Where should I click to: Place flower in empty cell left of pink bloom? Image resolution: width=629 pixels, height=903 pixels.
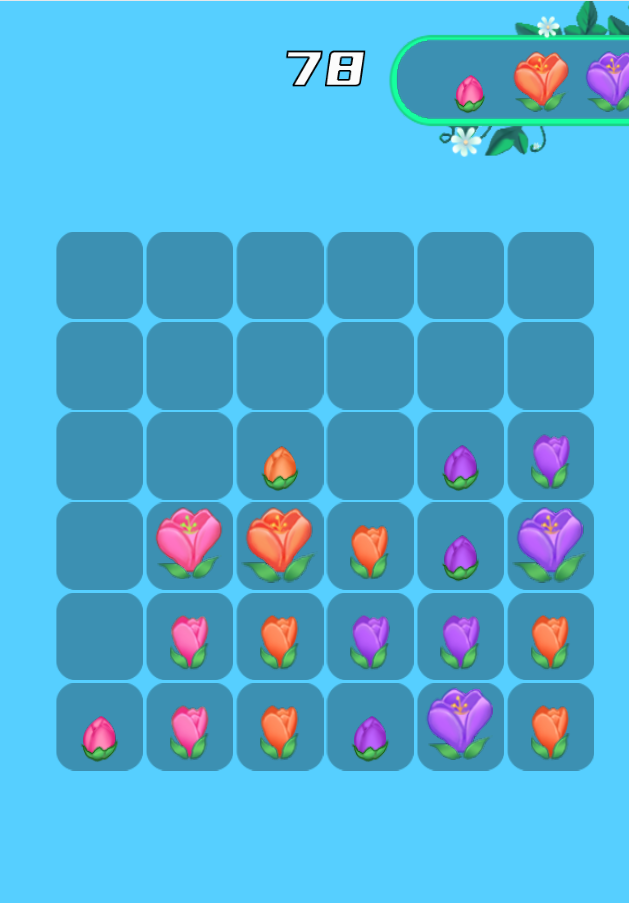[99, 546]
